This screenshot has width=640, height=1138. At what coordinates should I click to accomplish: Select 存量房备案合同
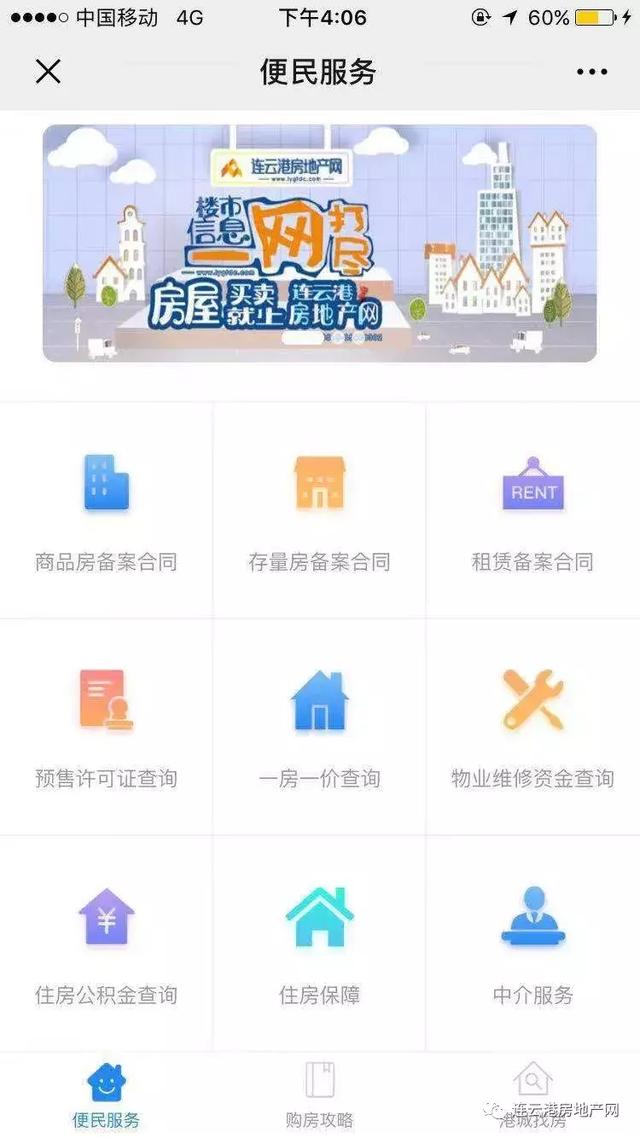tap(319, 511)
